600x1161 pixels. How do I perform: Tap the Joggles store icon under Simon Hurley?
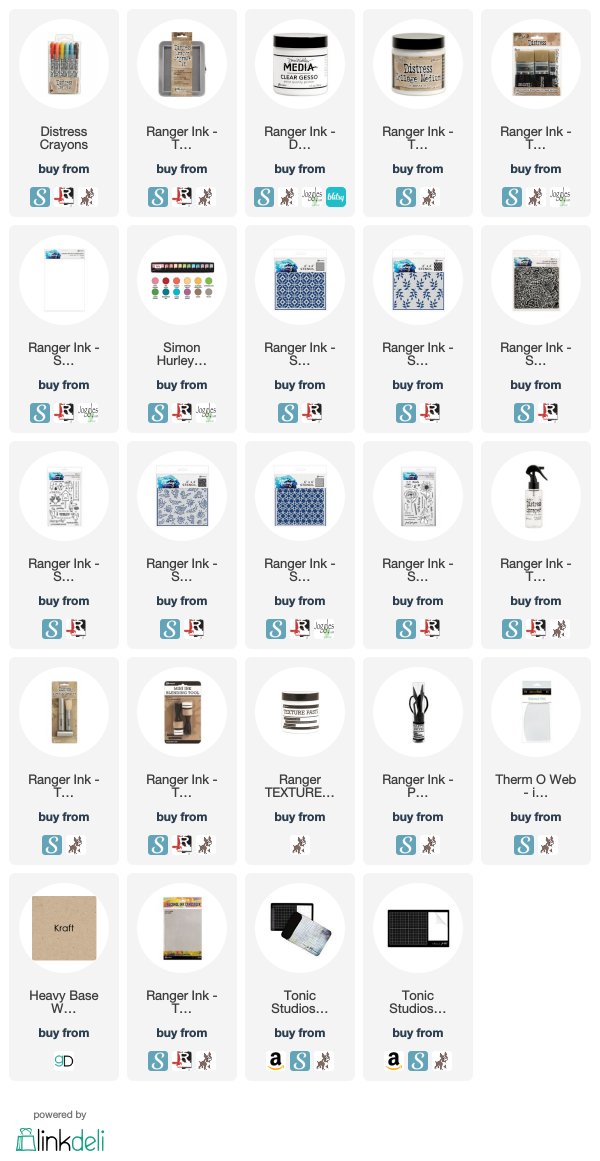coord(205,412)
